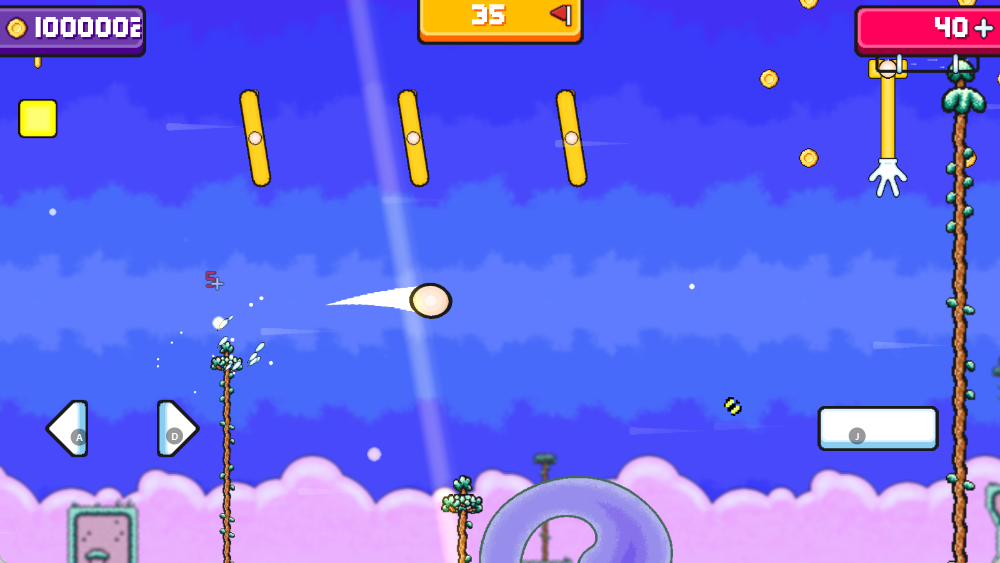Viewport: 1000px width, 563px height.
Task: Tap the yellow square button
Action: (38, 118)
